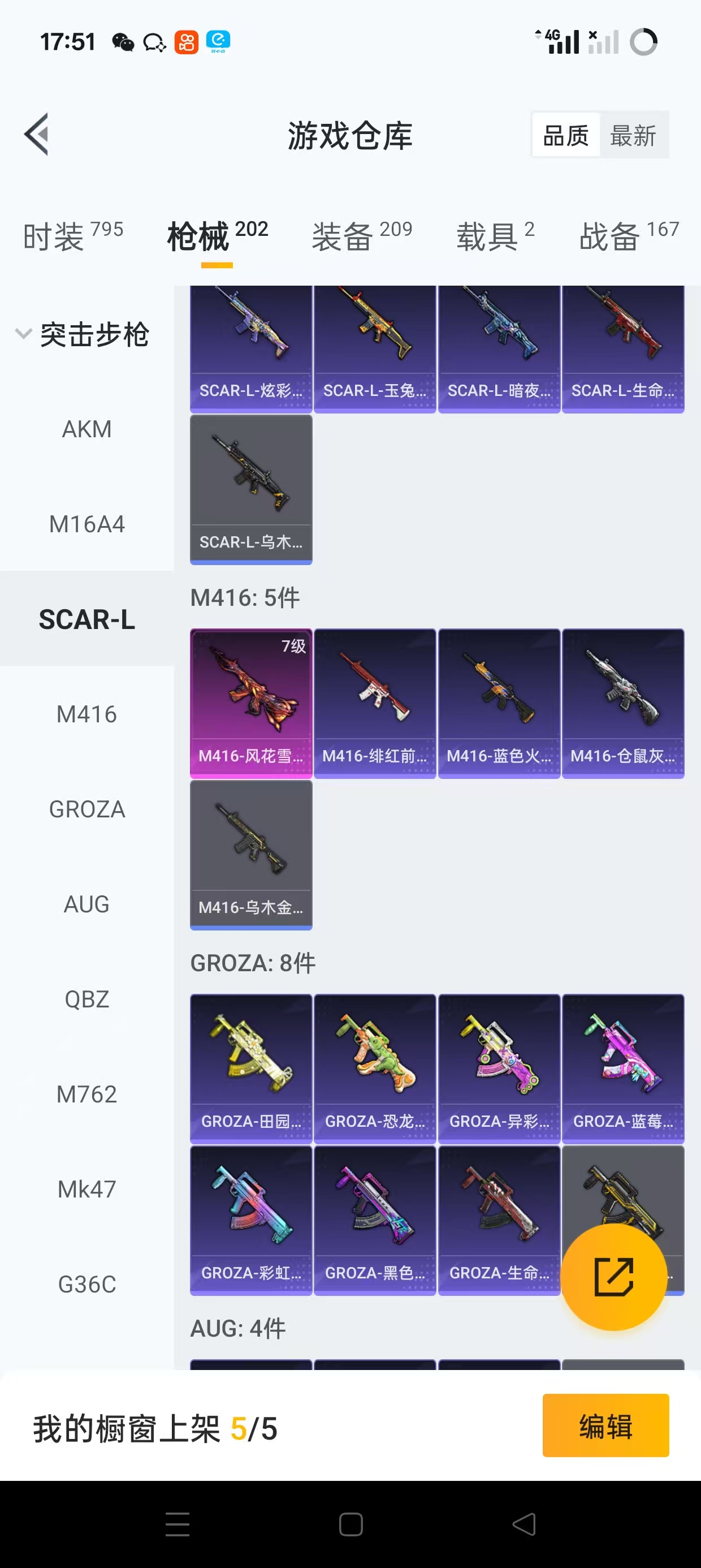Tap the yellow floating share button
Screen dimensions: 701x1568
613,1277
